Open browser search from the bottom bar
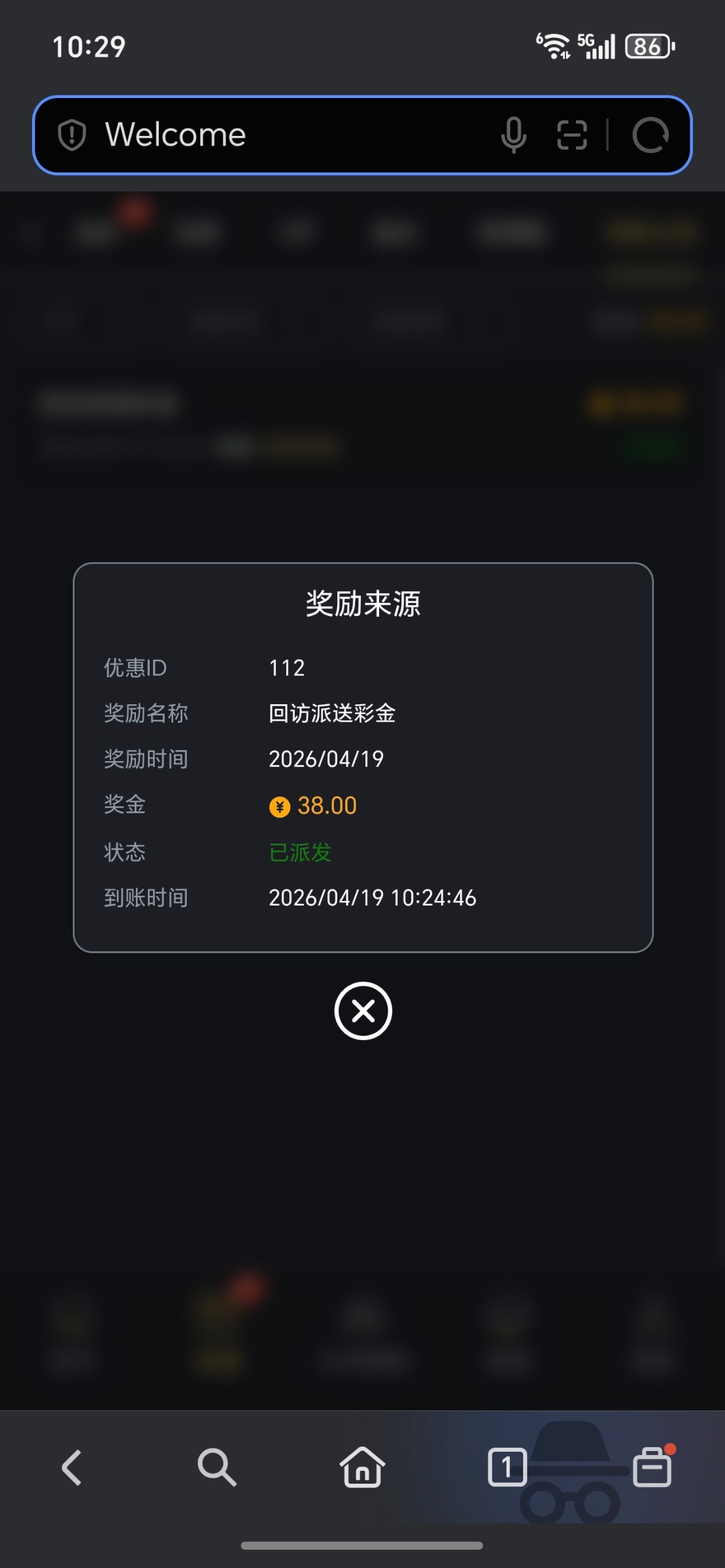725x1568 pixels. click(216, 1467)
